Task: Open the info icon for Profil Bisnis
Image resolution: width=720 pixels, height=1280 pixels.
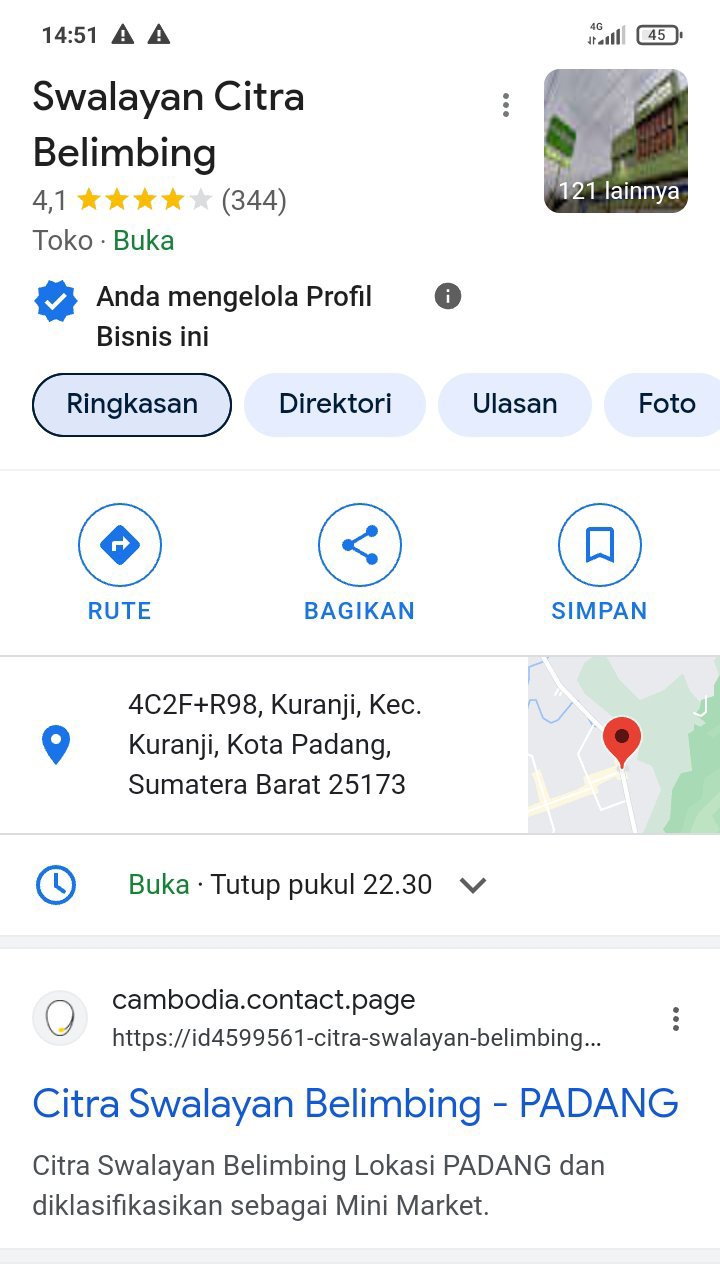Action: click(x=448, y=296)
